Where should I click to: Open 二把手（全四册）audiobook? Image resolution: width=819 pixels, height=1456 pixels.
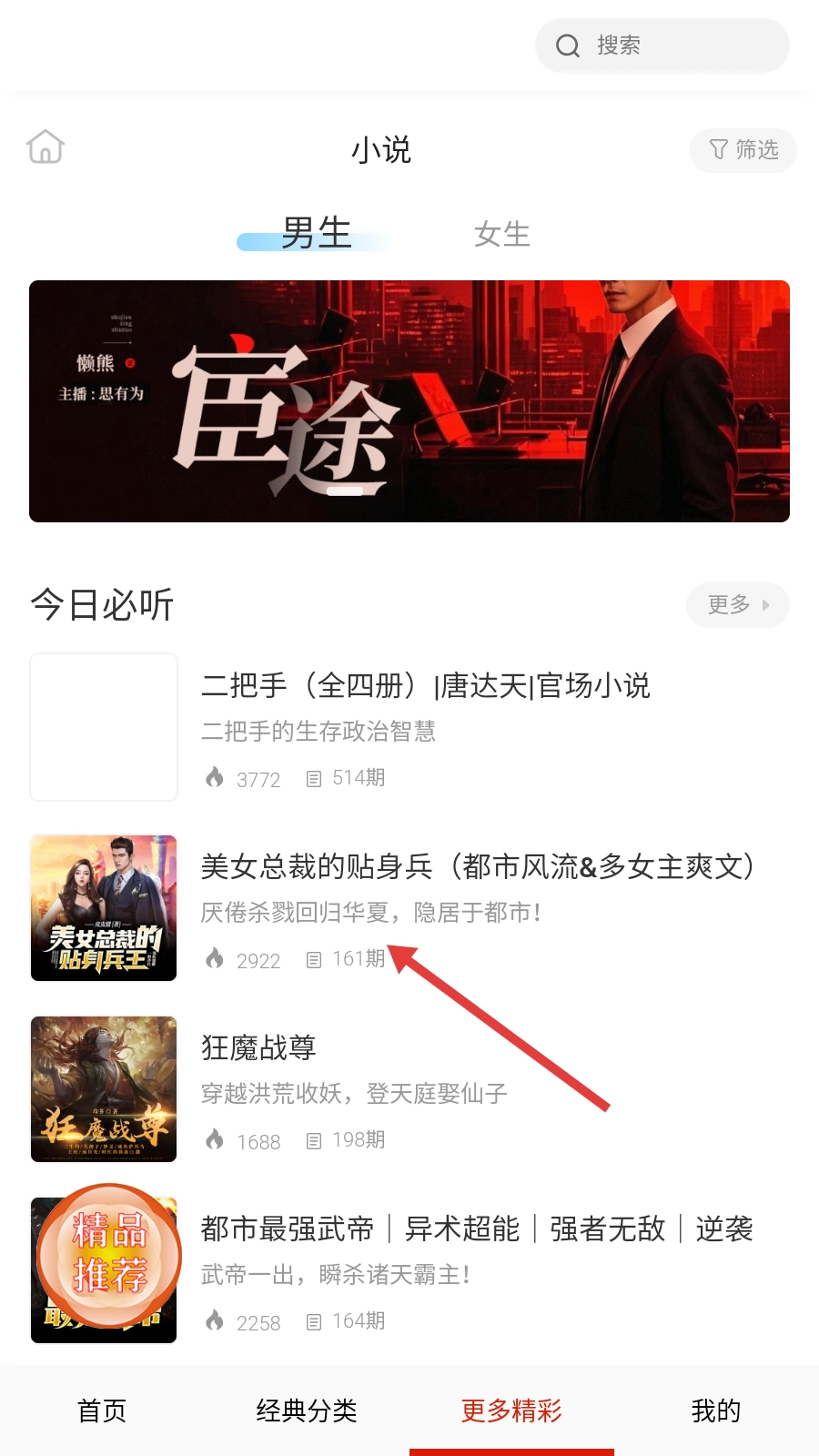(425, 686)
